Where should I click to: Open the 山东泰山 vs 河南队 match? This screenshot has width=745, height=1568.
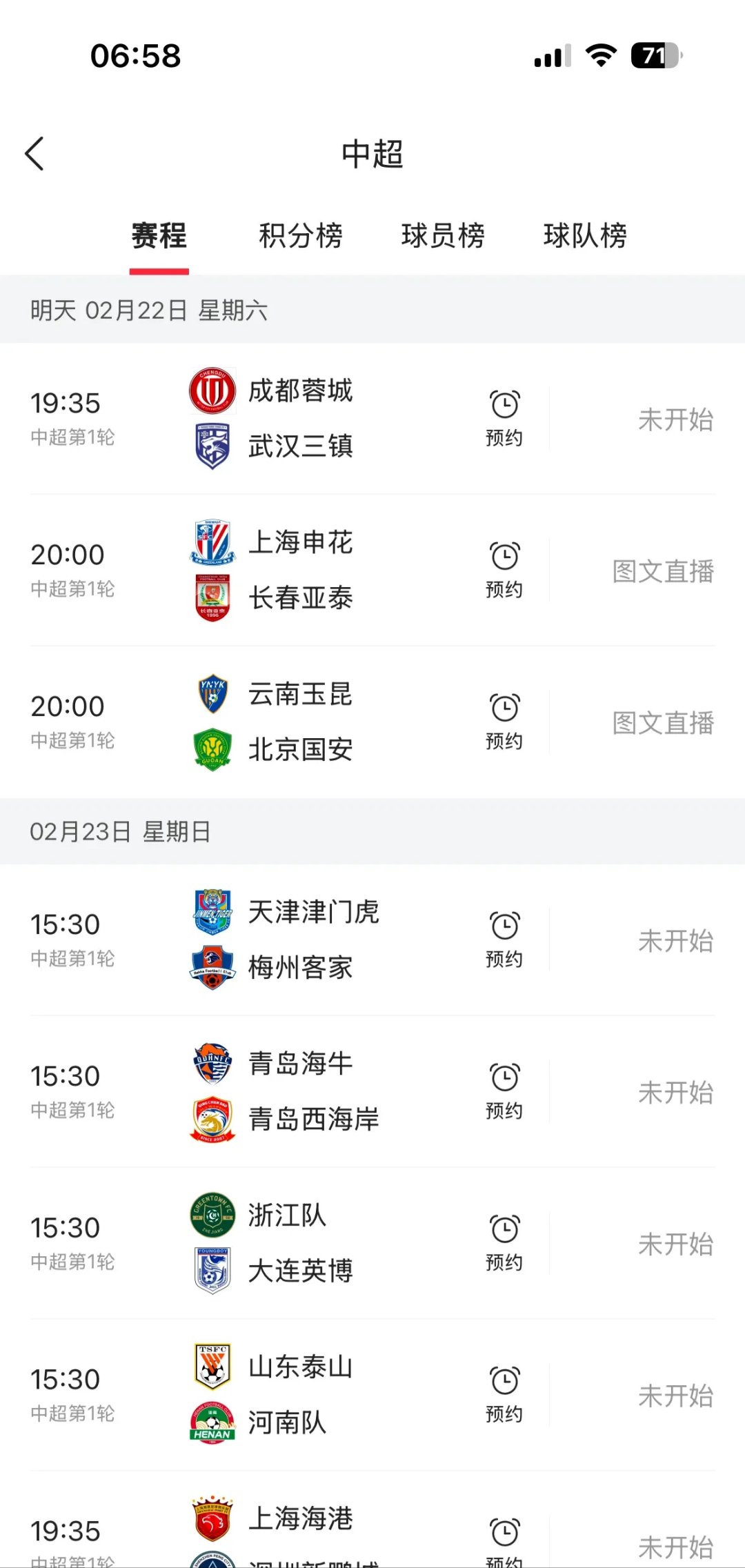(300, 1395)
